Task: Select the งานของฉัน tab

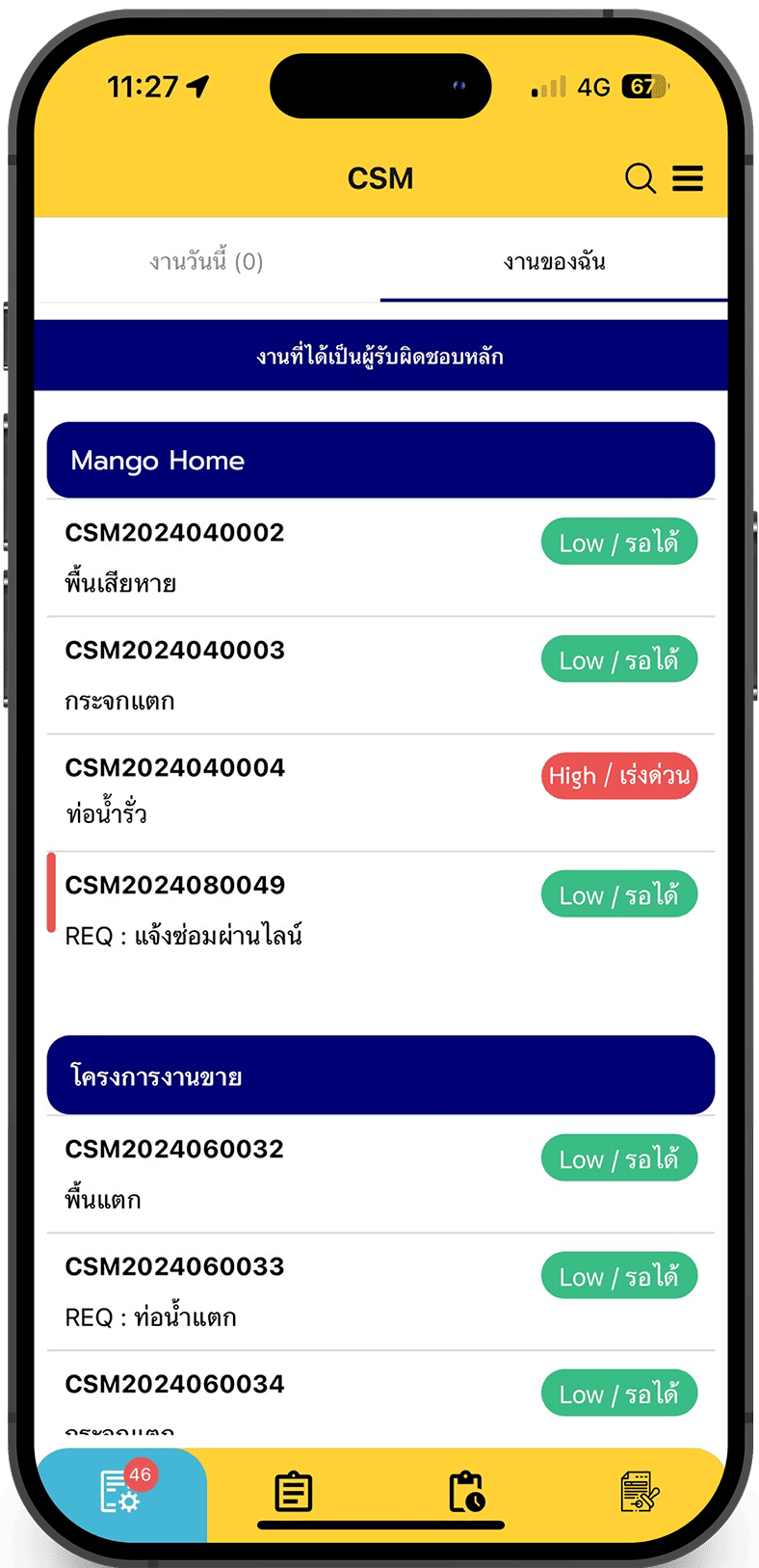Action: pos(554,262)
